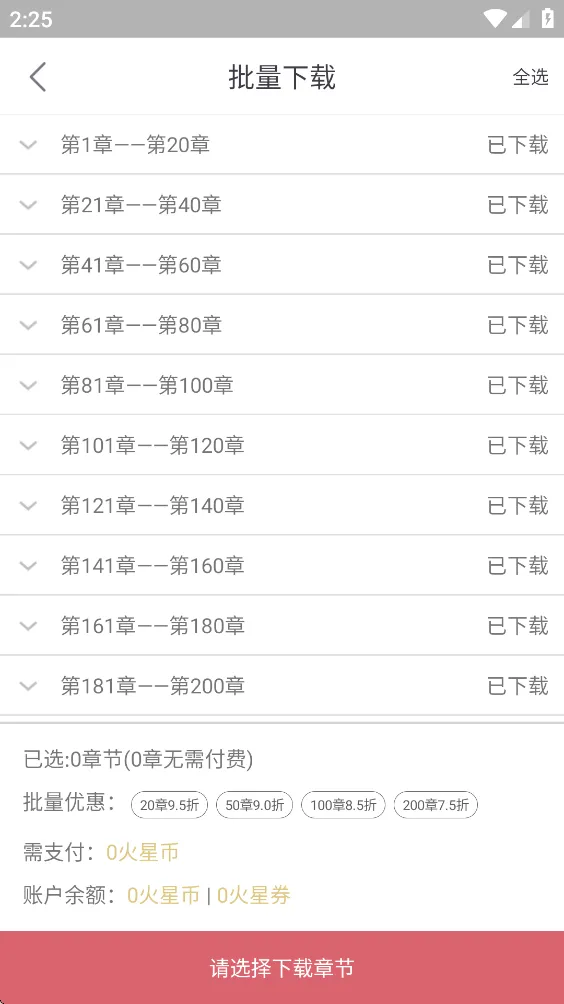Viewport: 564px width, 1004px height.
Task: Select the 200章7.5折 discount chip
Action: tap(436, 805)
